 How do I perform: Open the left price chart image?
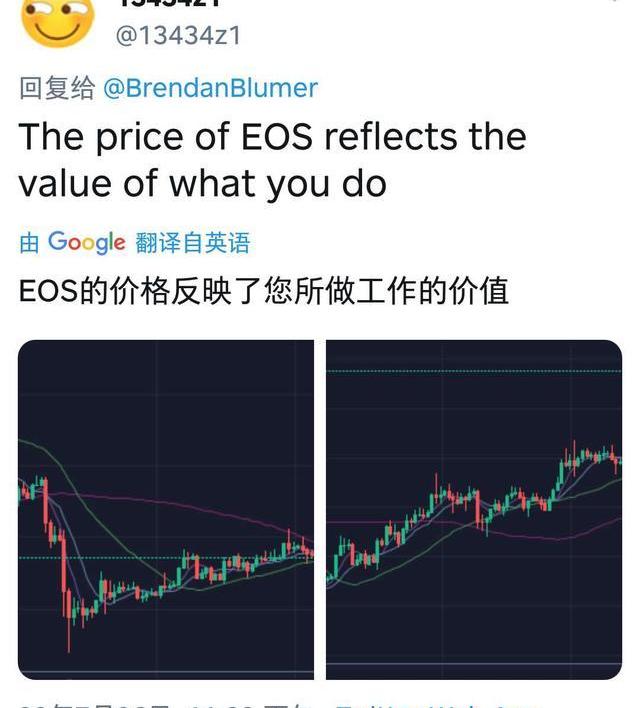(166, 509)
